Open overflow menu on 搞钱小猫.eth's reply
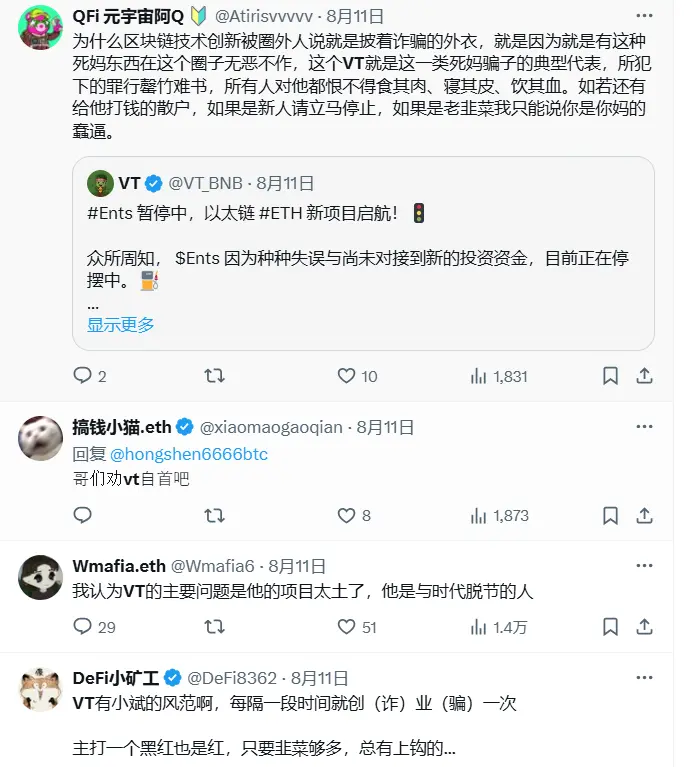The image size is (692, 767). click(x=645, y=427)
